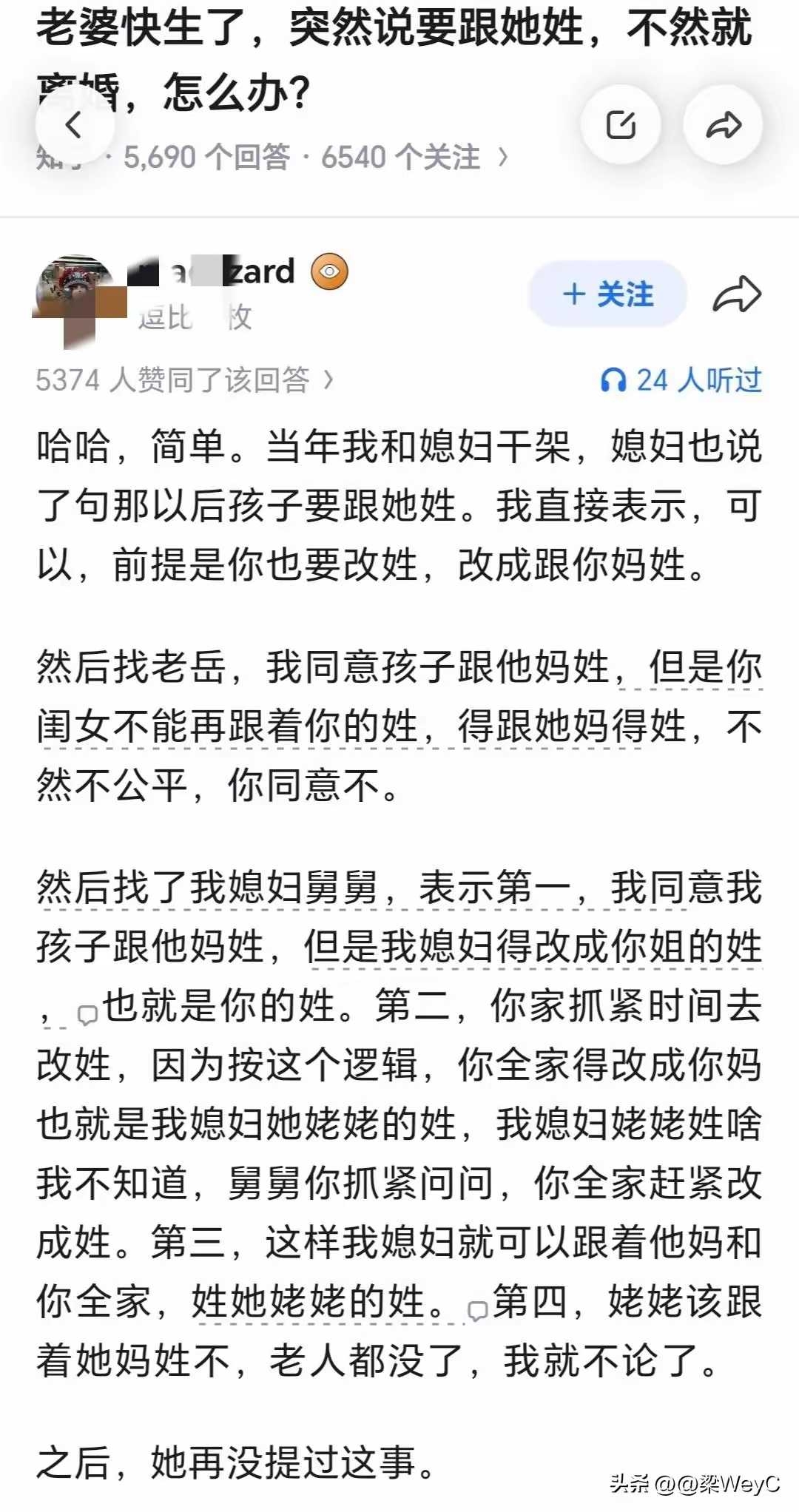799x1512 pixels.
Task: Open the comment bubble before 第四
Action: click(478, 1311)
